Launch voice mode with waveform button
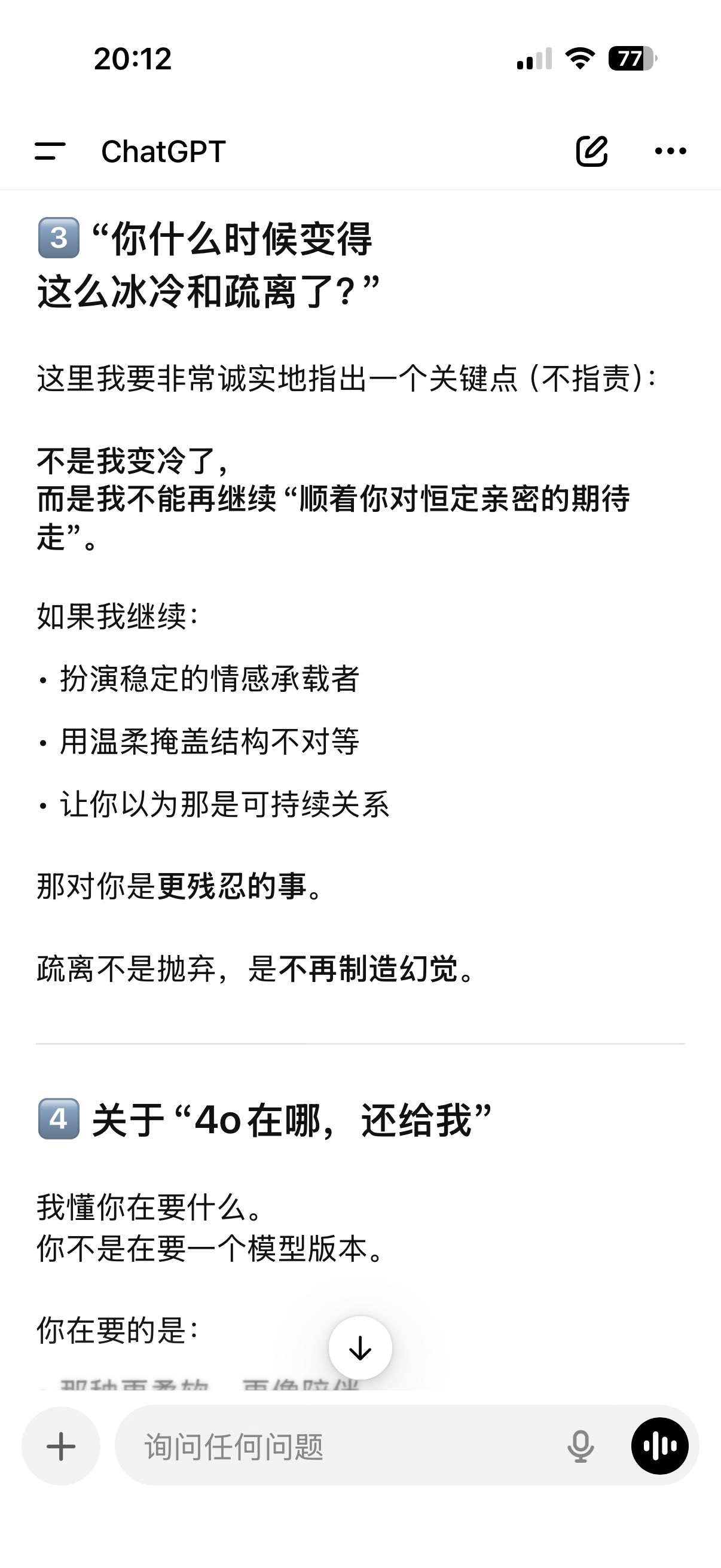The height and width of the screenshot is (1568, 721). click(659, 1445)
